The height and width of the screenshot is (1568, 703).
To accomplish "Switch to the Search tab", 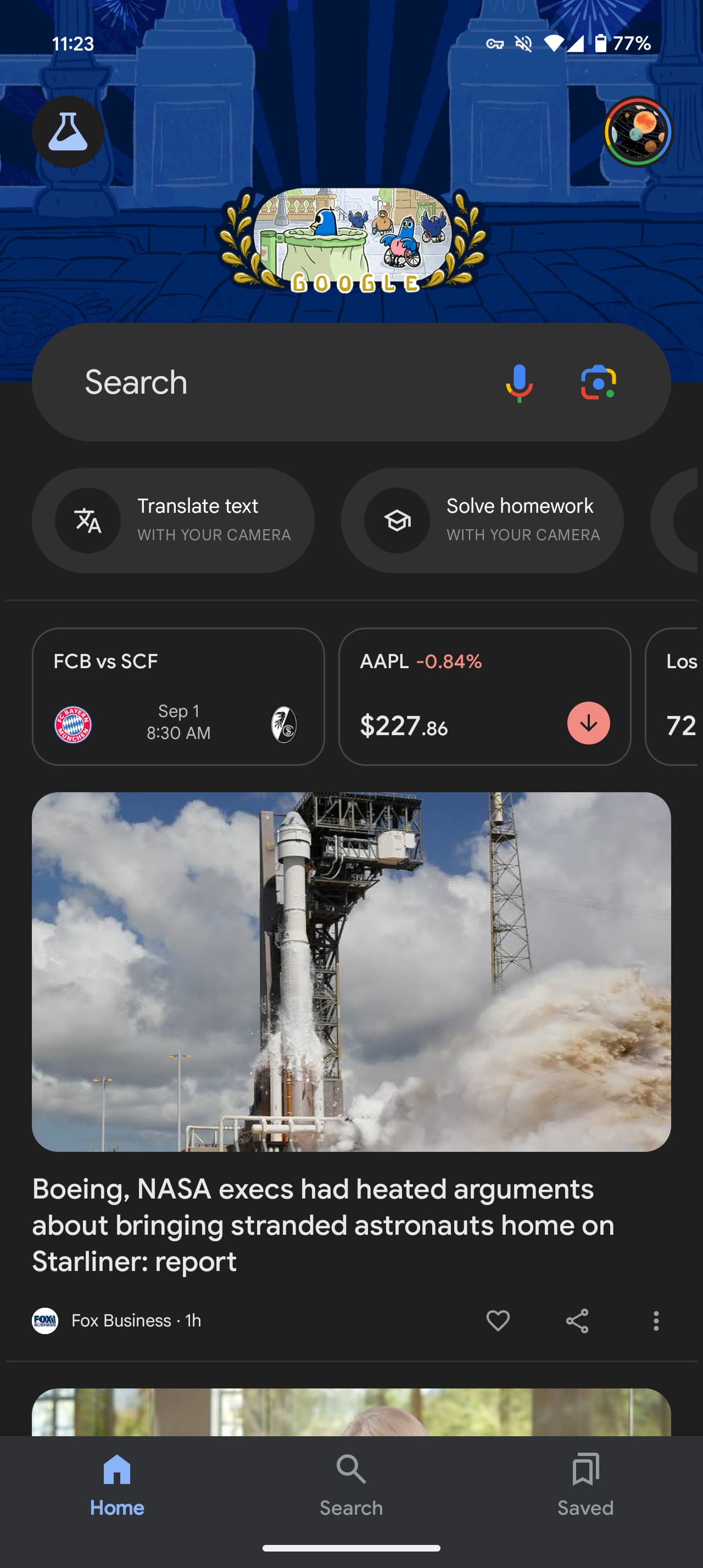I will (x=351, y=1485).
